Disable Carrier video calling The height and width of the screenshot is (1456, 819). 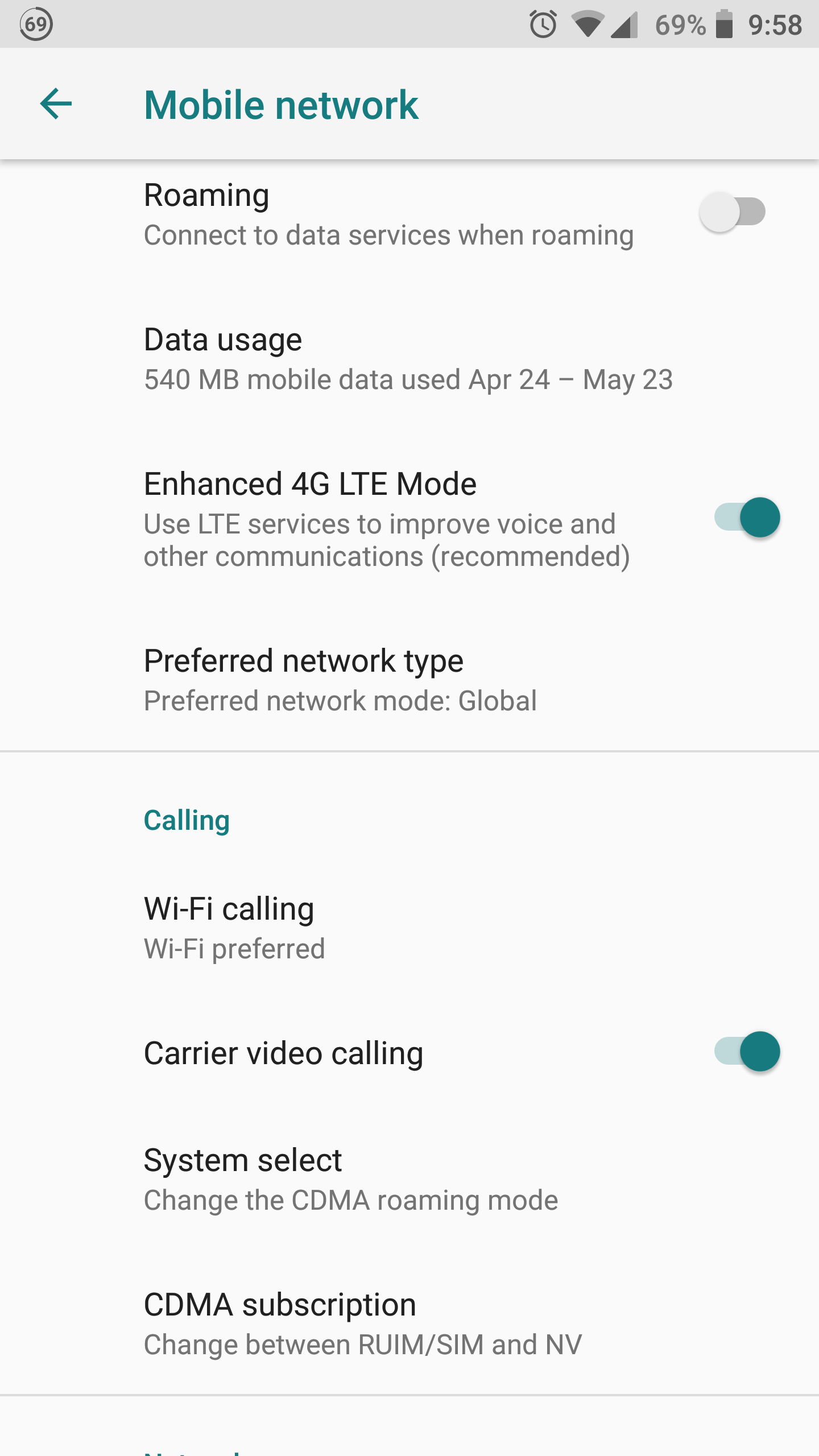747,1052
